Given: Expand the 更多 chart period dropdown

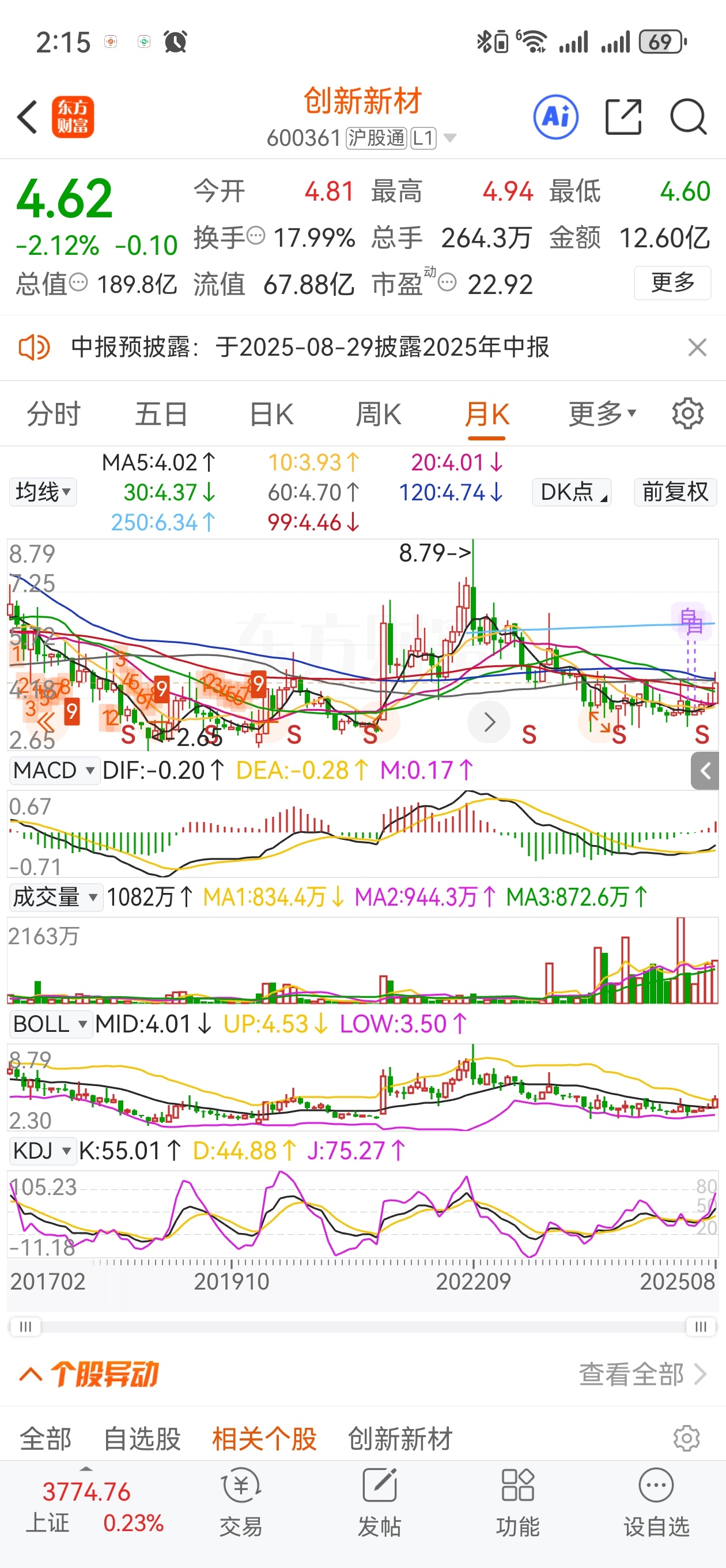Looking at the screenshot, I should pos(602,414).
